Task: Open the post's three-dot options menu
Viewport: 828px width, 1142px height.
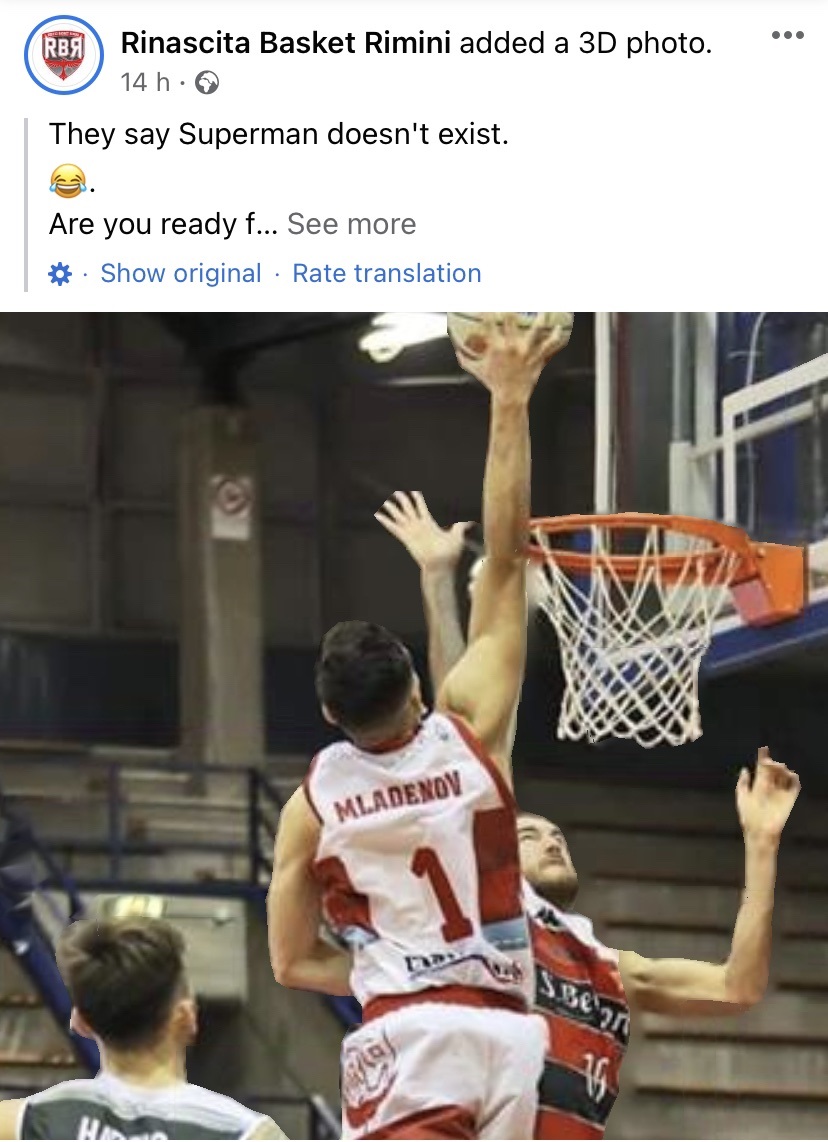Action: pyautogui.click(x=787, y=35)
